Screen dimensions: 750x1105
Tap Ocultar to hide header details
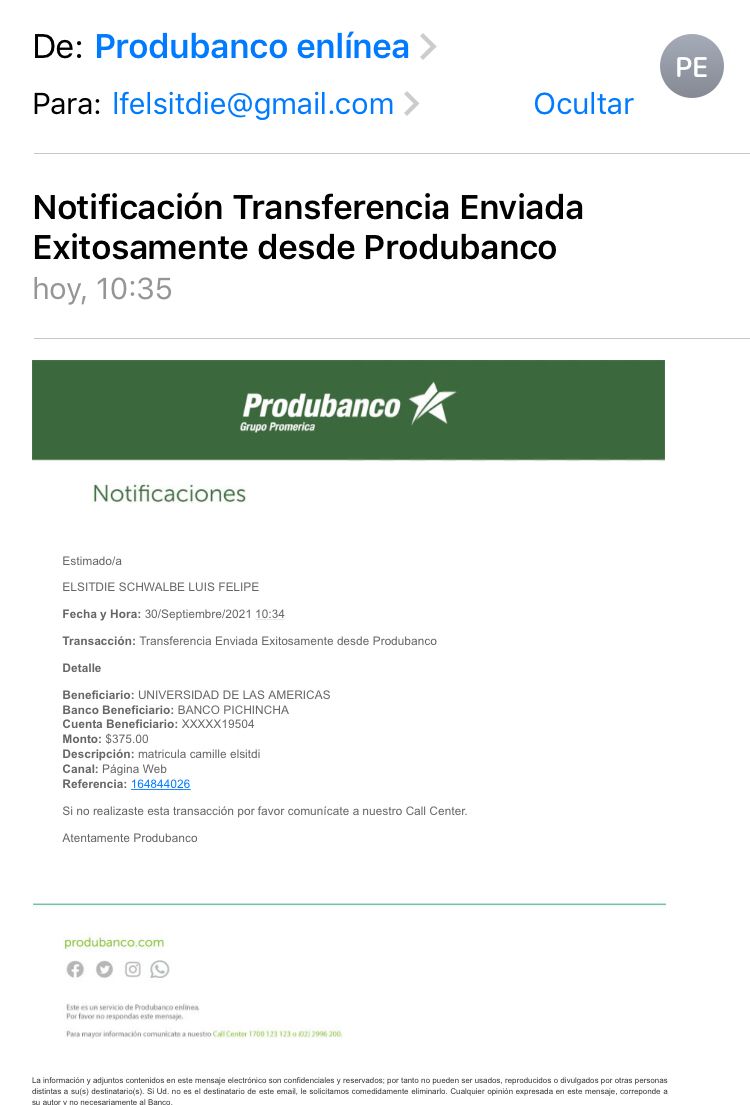[583, 104]
